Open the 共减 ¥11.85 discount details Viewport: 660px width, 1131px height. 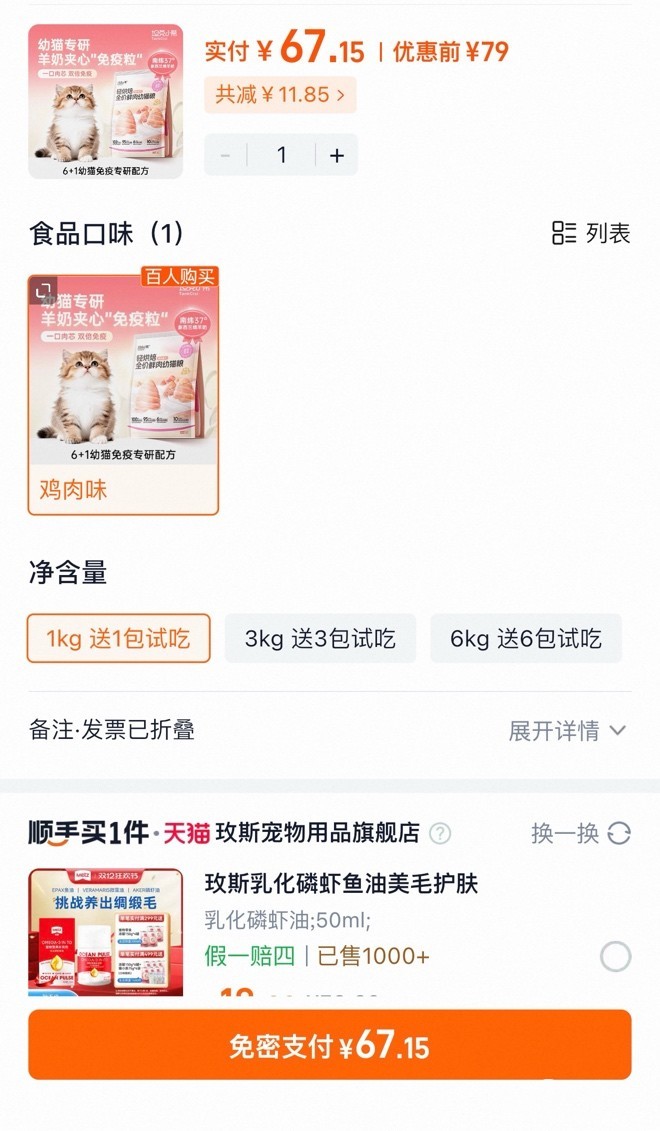(x=280, y=95)
